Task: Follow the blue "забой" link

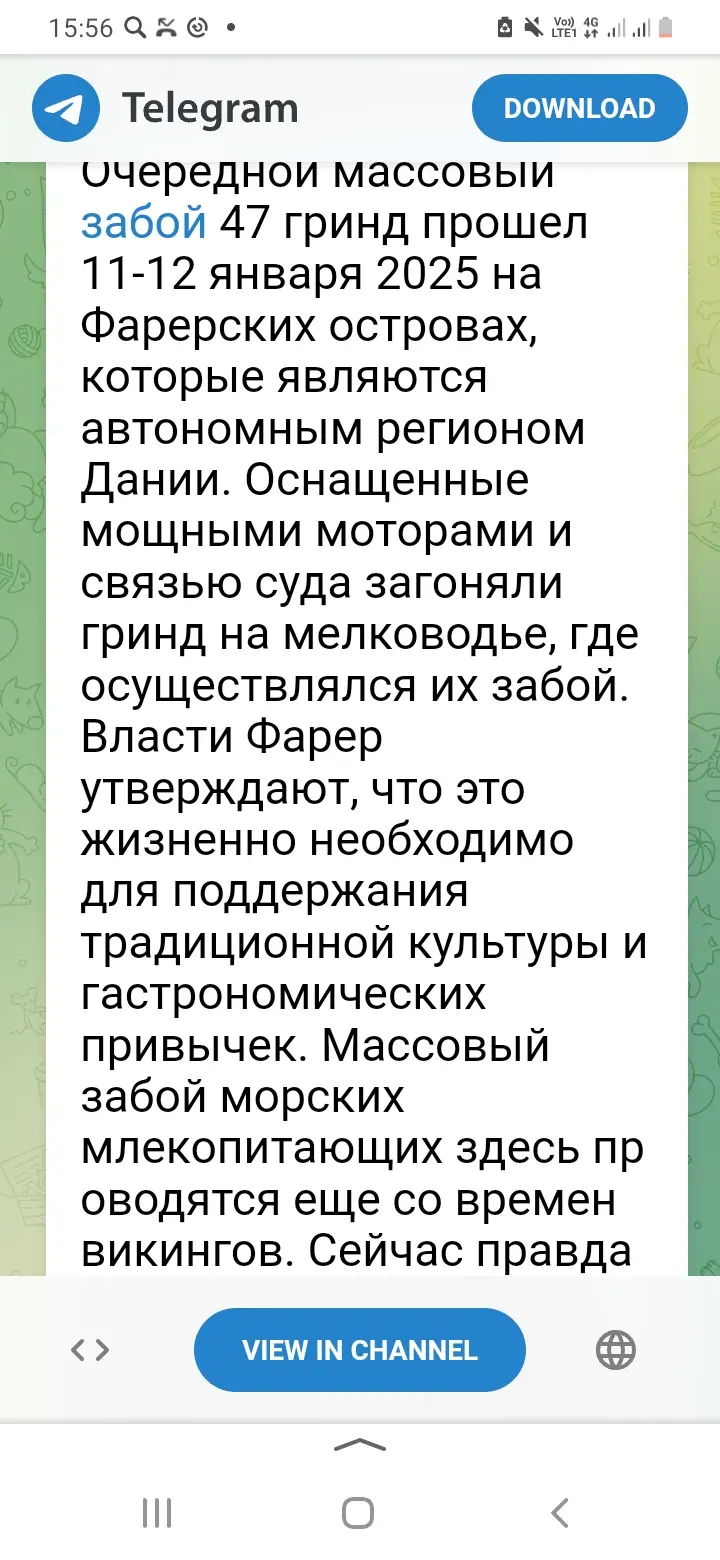Action: (x=143, y=222)
